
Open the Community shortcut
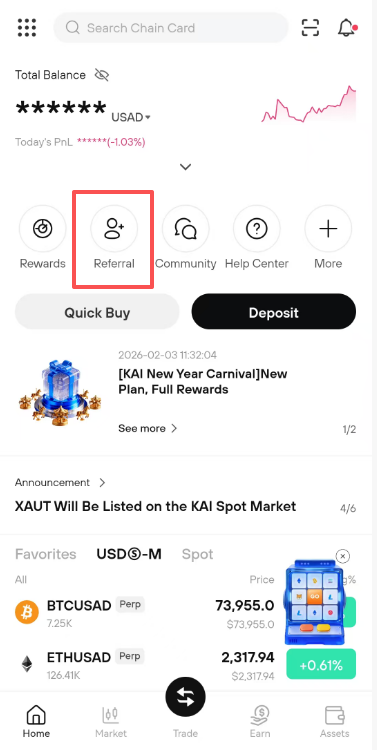click(186, 237)
